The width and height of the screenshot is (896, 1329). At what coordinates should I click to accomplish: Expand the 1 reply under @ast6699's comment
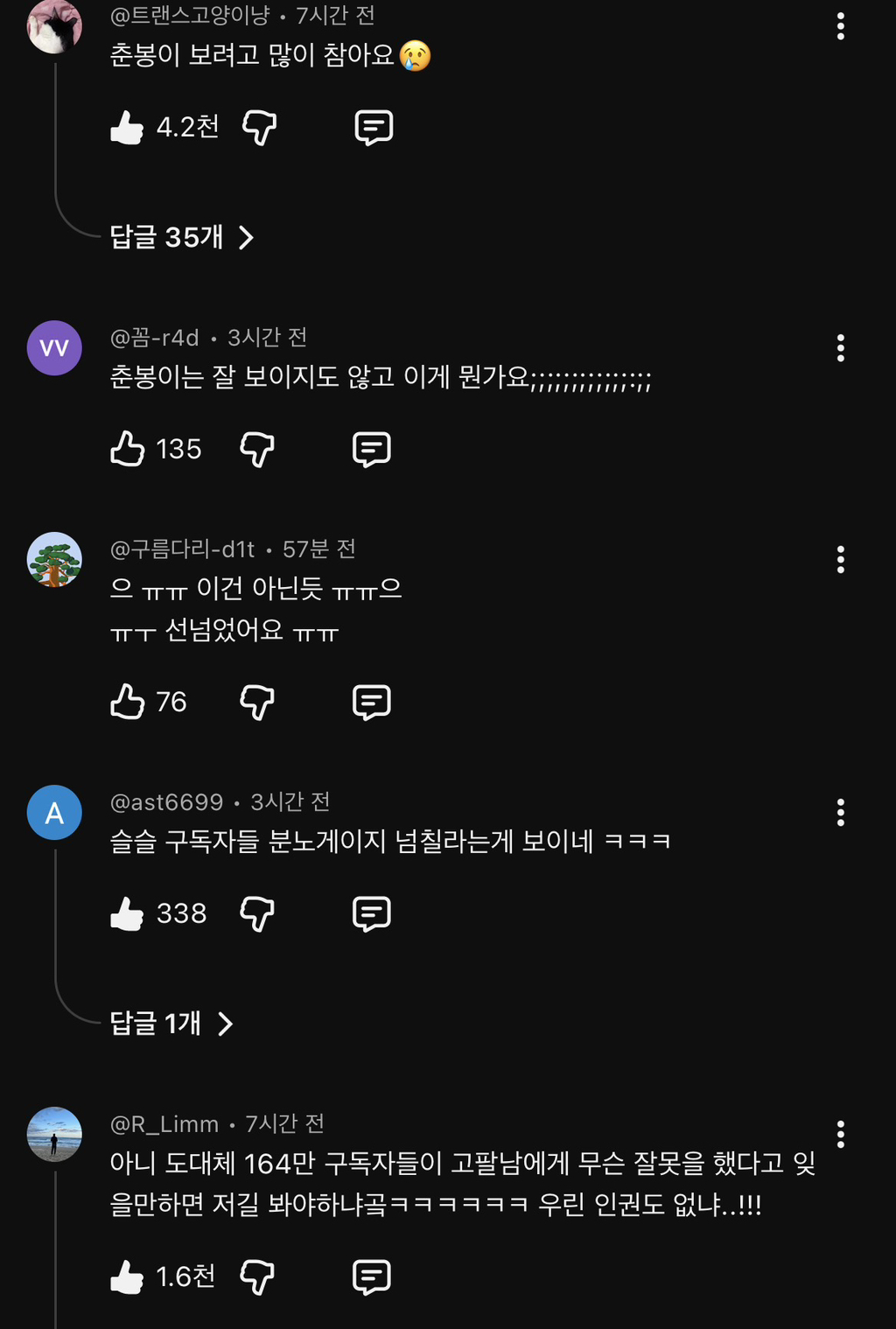[x=171, y=1023]
